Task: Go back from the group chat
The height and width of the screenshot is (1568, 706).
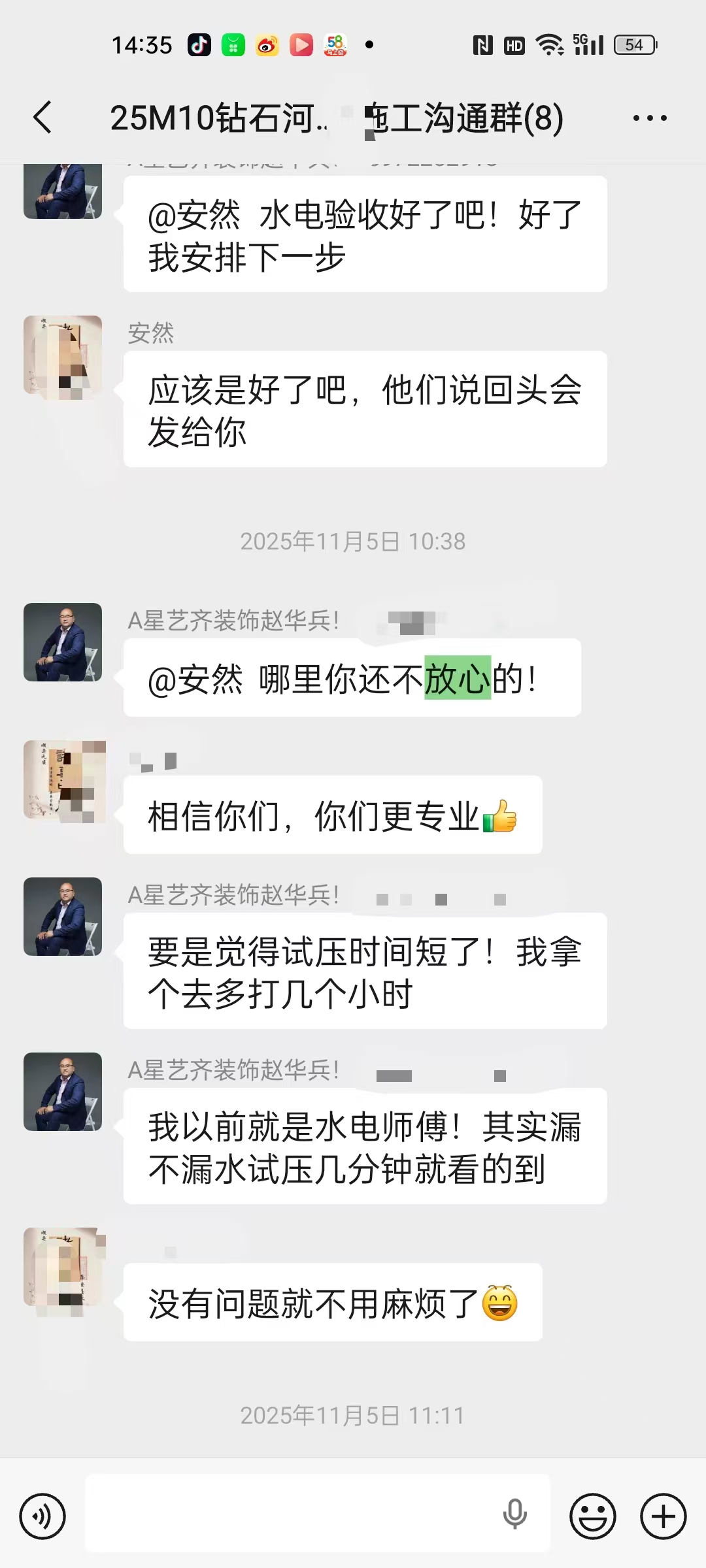Action: pyautogui.click(x=42, y=118)
